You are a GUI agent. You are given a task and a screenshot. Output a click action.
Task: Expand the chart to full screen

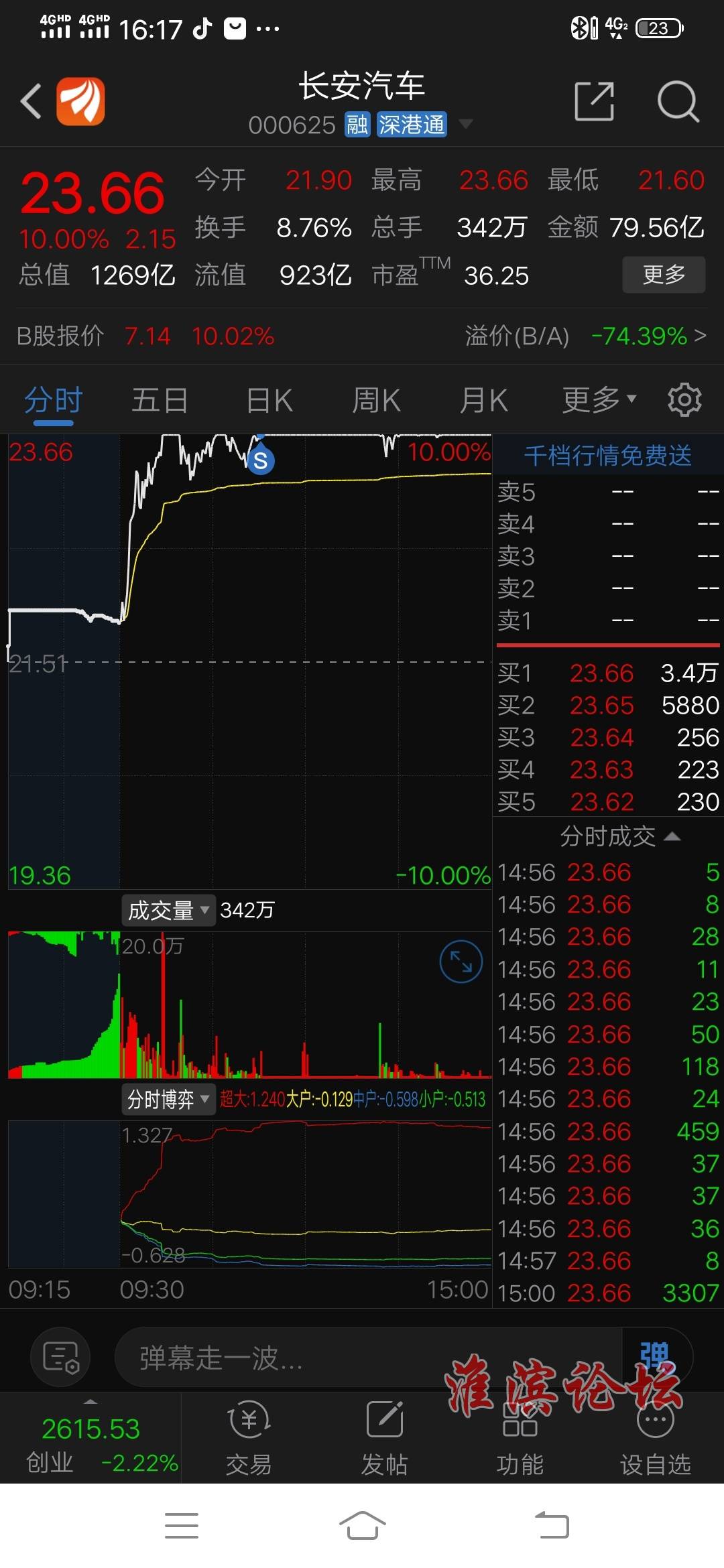(461, 962)
